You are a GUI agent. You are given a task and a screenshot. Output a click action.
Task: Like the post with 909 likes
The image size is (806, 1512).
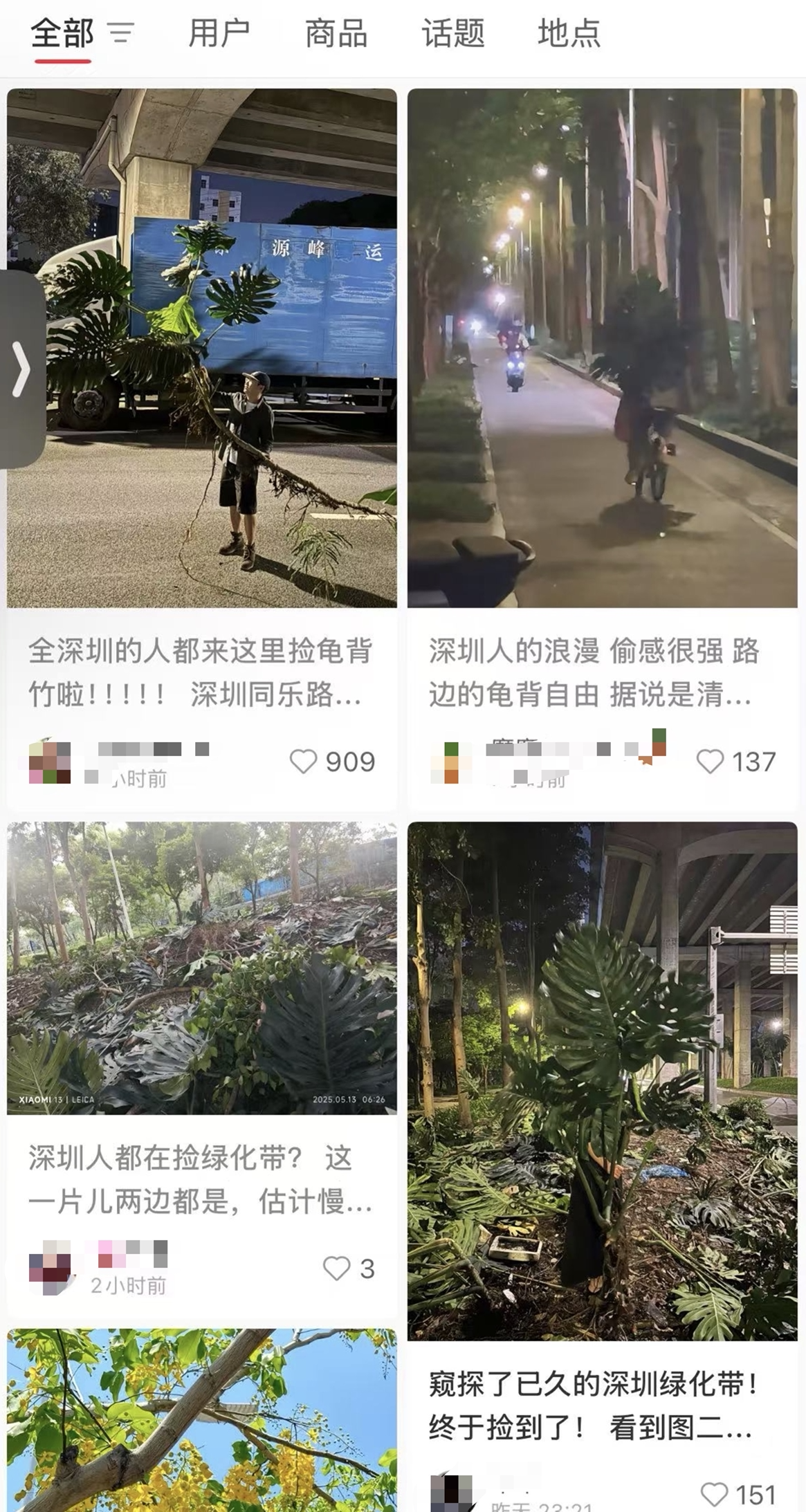coord(303,762)
